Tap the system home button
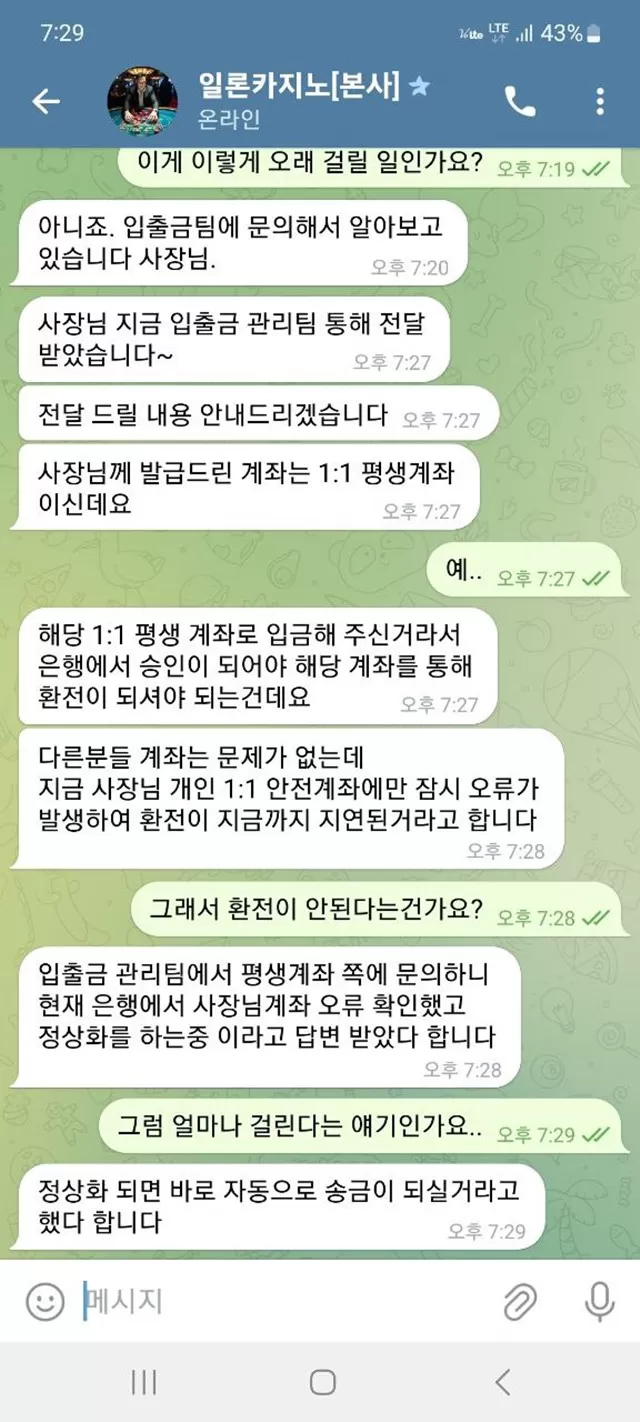 click(322, 1382)
